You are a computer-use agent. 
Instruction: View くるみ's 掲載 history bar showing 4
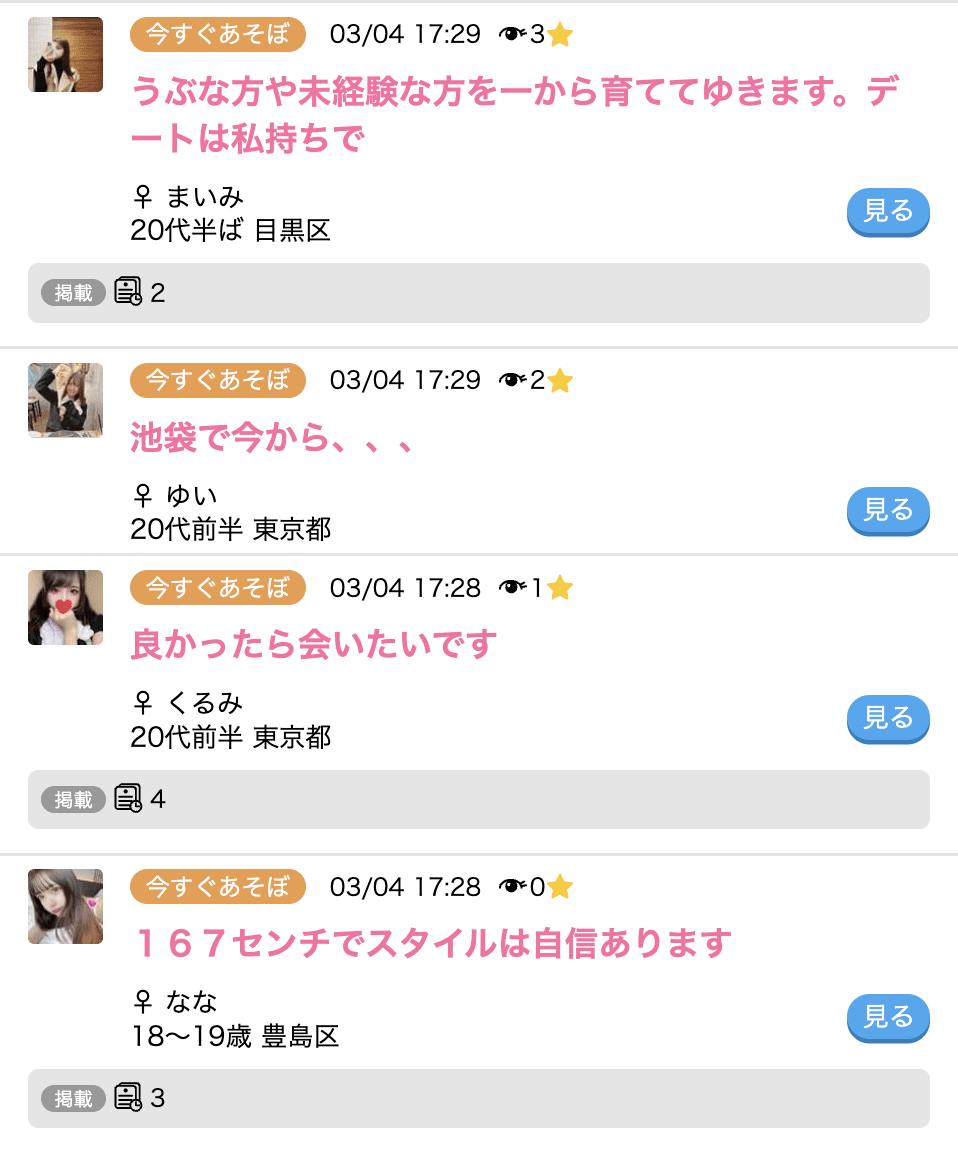coord(478,799)
